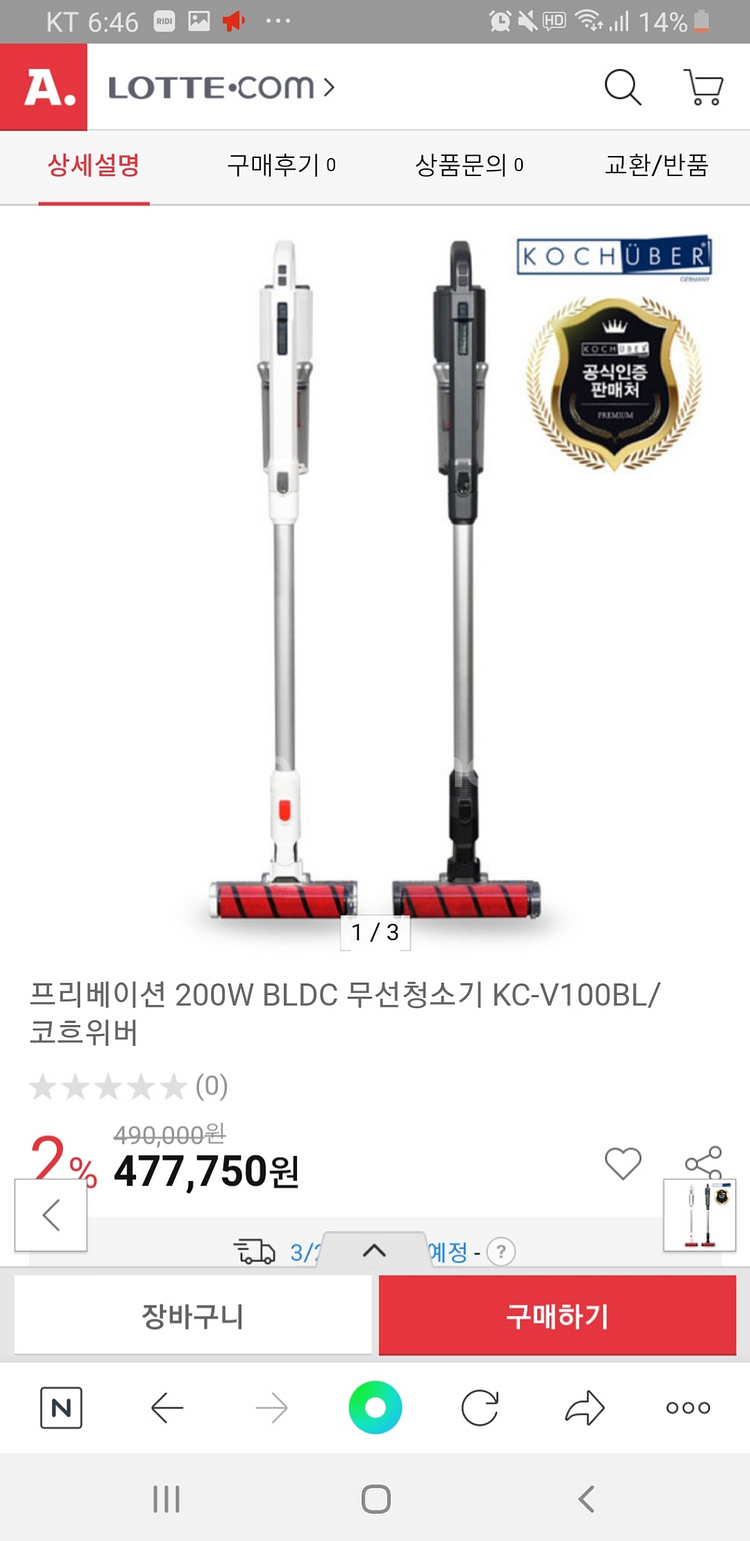
Task: Reload the page in browser toolbar
Action: click(480, 1408)
